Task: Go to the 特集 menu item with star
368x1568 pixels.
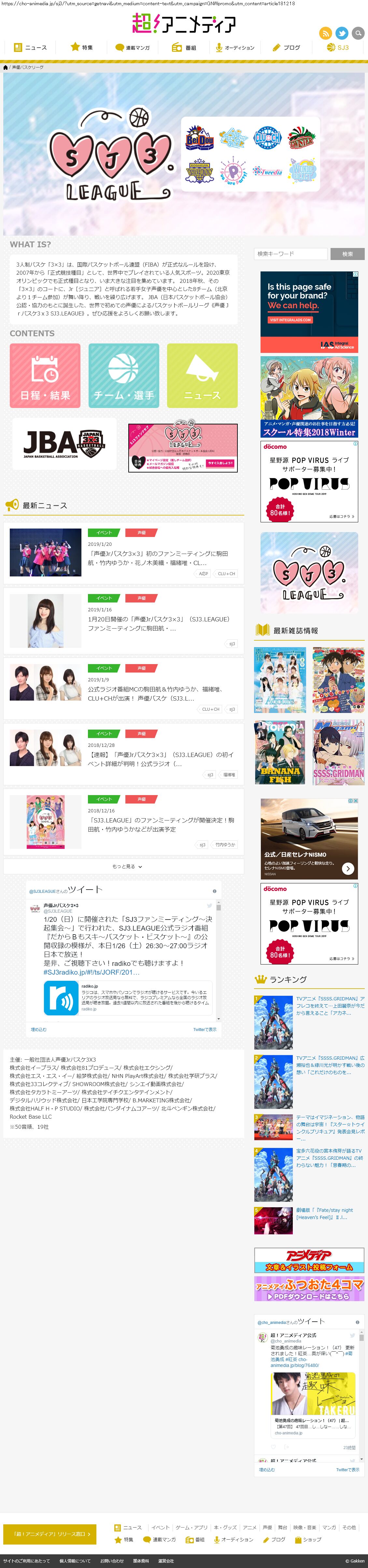Action: click(81, 48)
